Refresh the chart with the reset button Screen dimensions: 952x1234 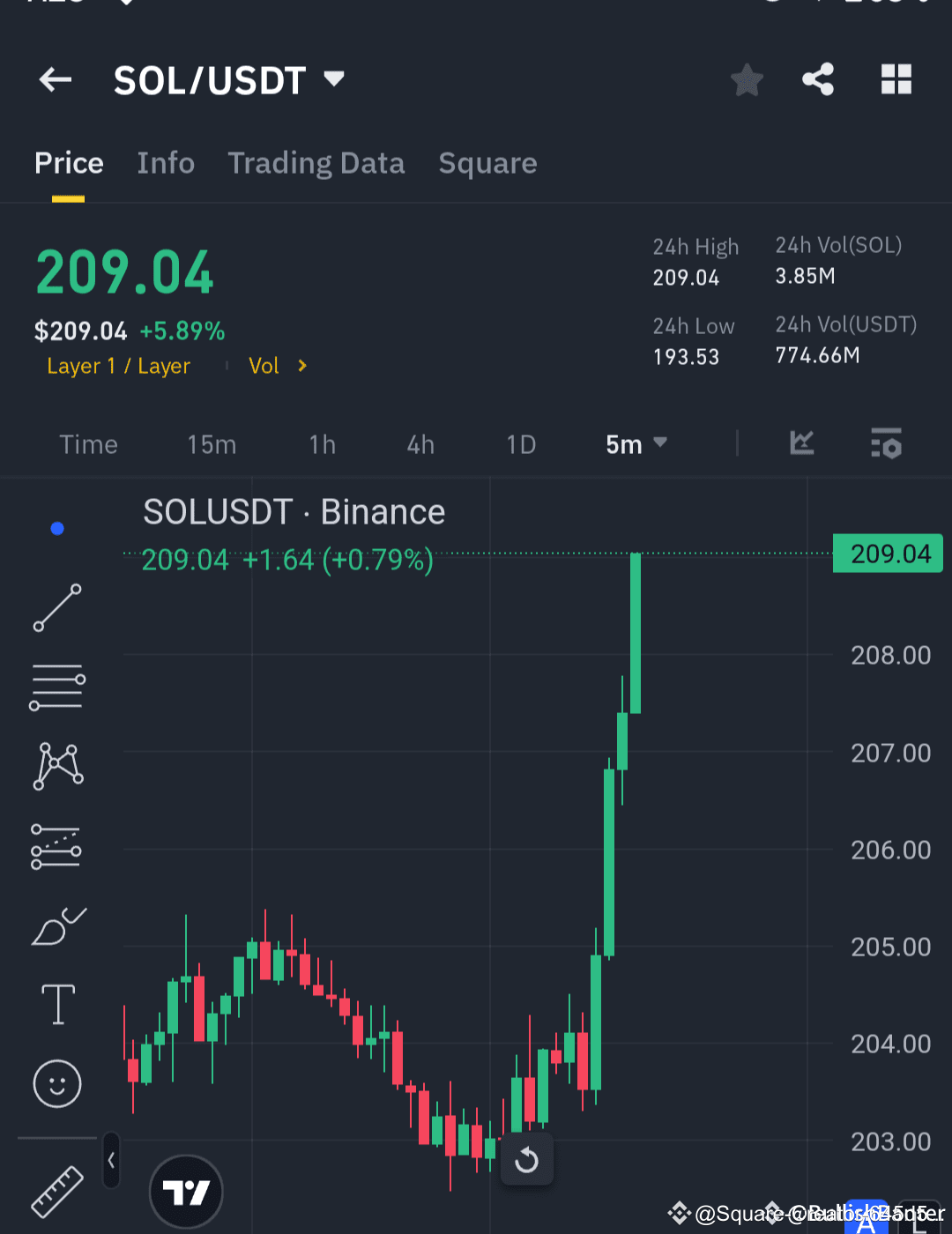pos(526,1160)
